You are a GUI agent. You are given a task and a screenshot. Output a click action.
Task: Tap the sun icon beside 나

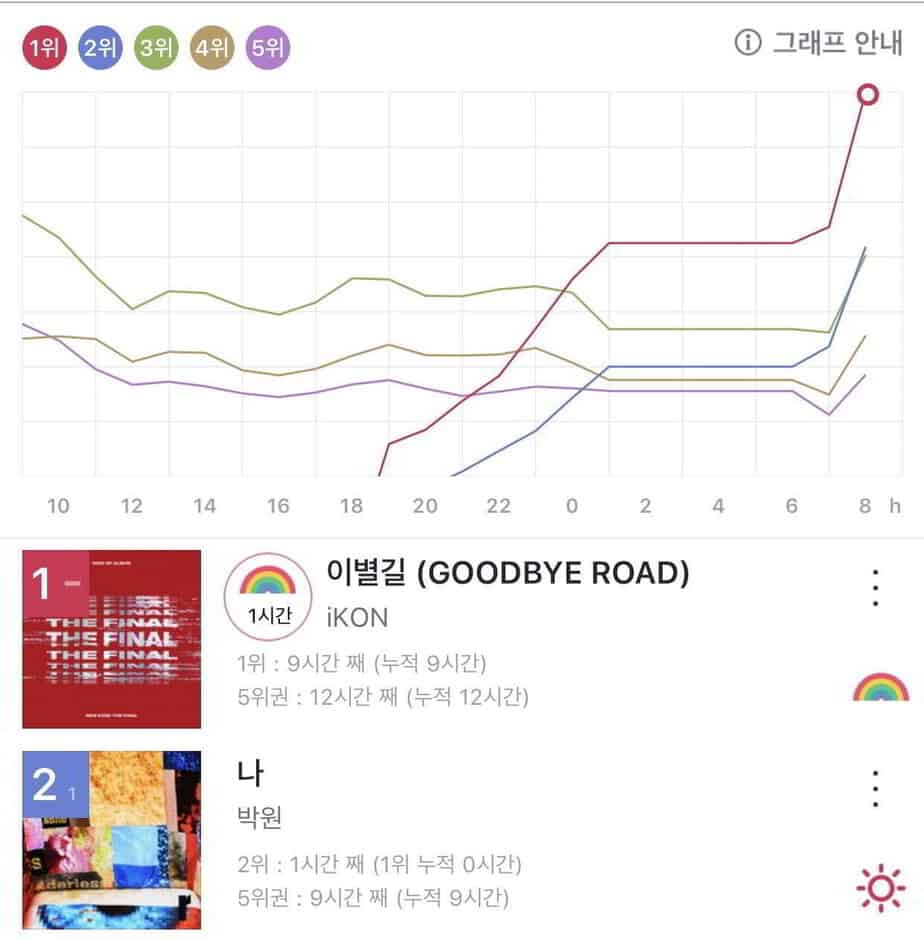881,888
